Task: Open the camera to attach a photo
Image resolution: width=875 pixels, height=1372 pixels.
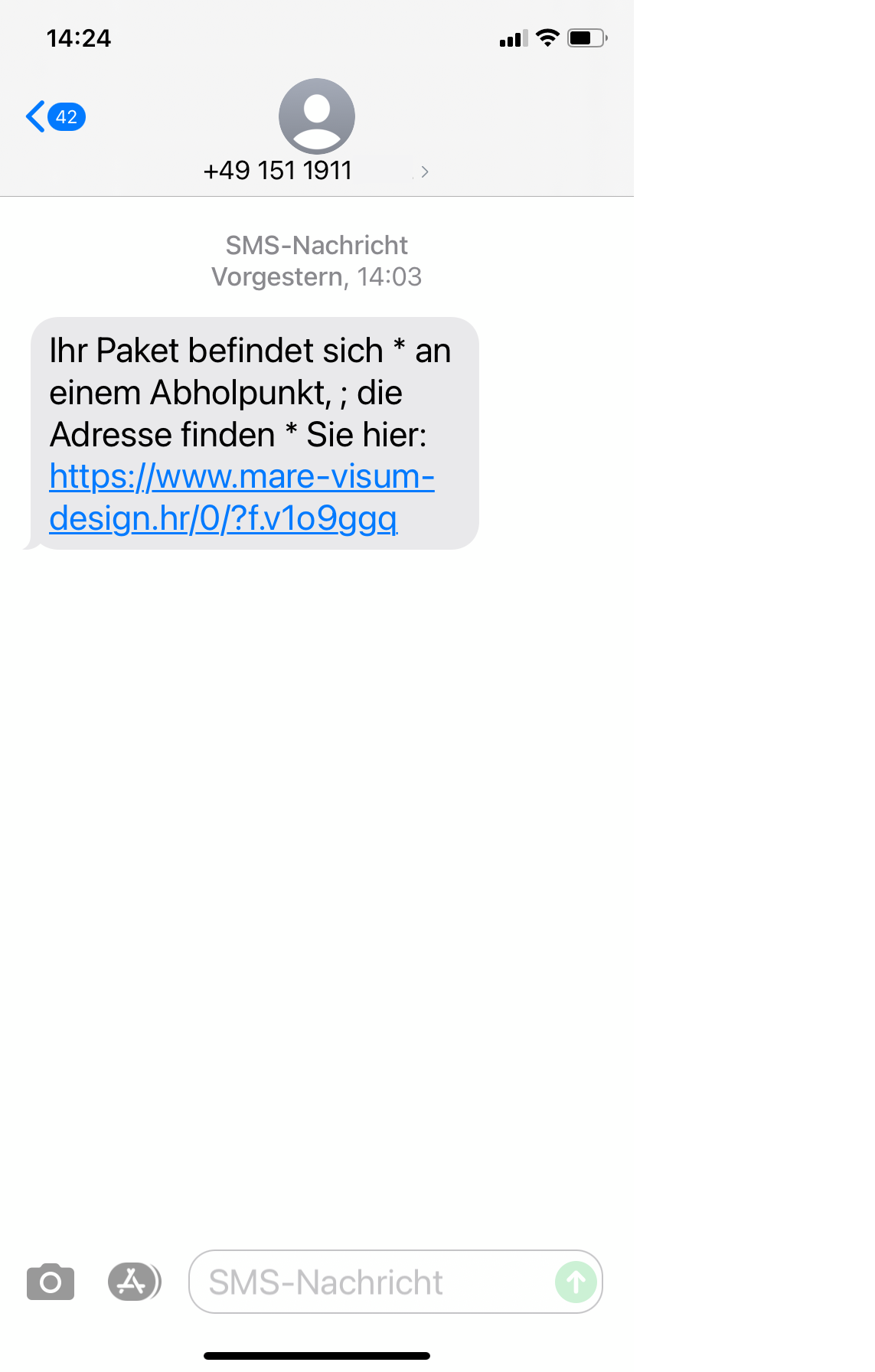Action: (51, 1282)
